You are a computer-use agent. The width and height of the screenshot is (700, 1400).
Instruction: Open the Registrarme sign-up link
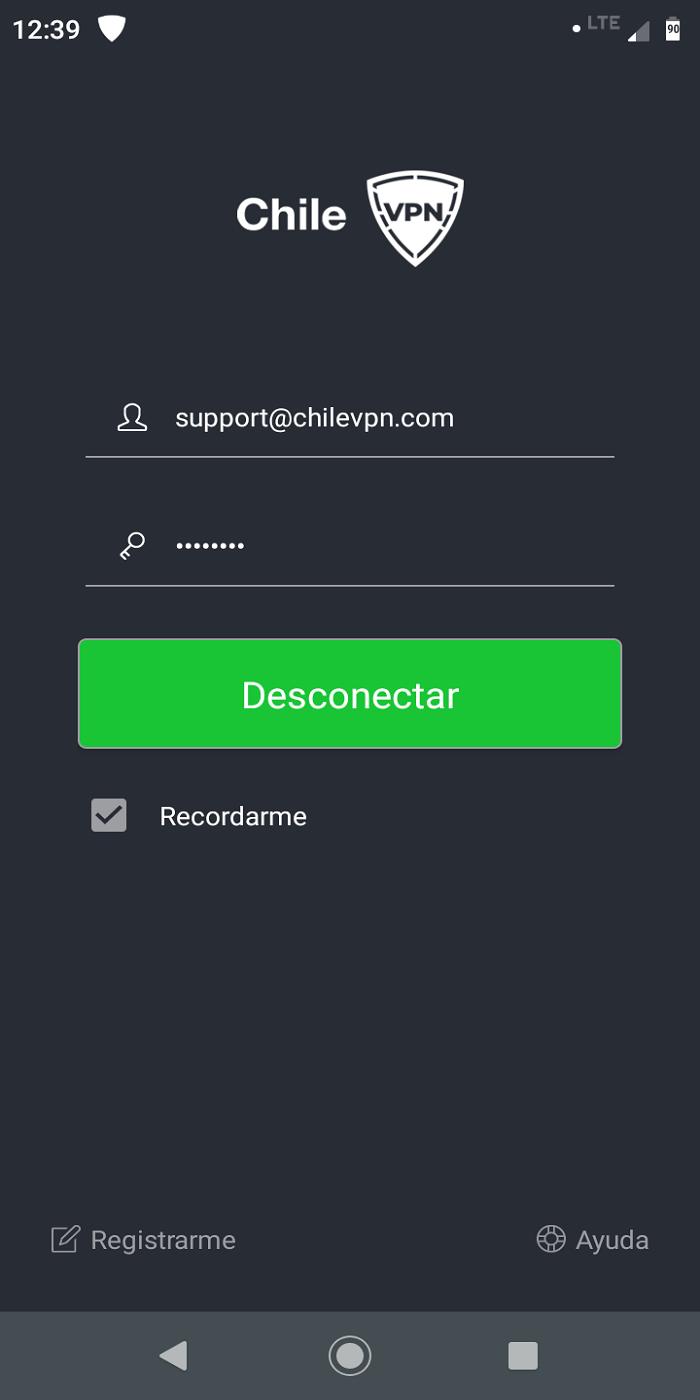(x=144, y=1240)
